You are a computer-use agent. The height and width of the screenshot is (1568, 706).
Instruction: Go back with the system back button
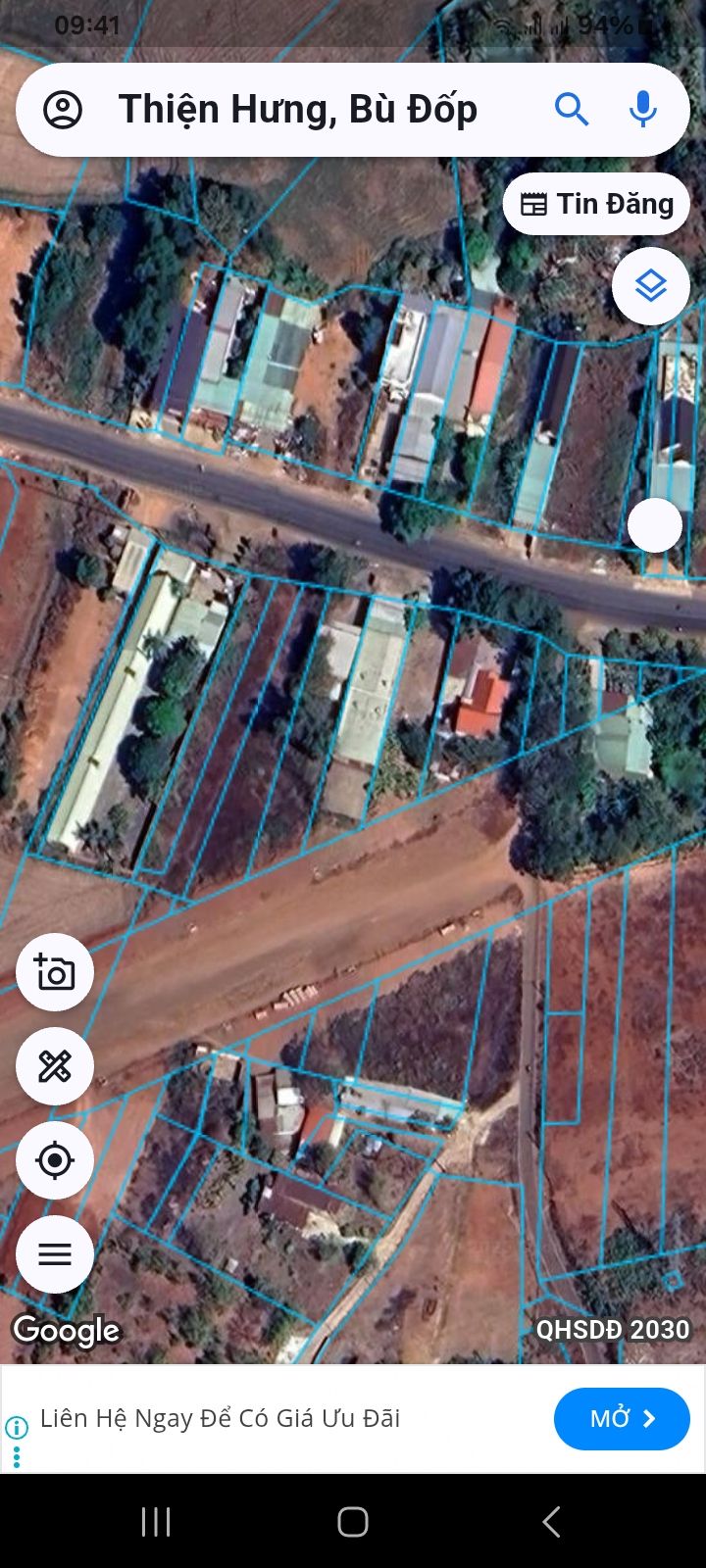(551, 1522)
